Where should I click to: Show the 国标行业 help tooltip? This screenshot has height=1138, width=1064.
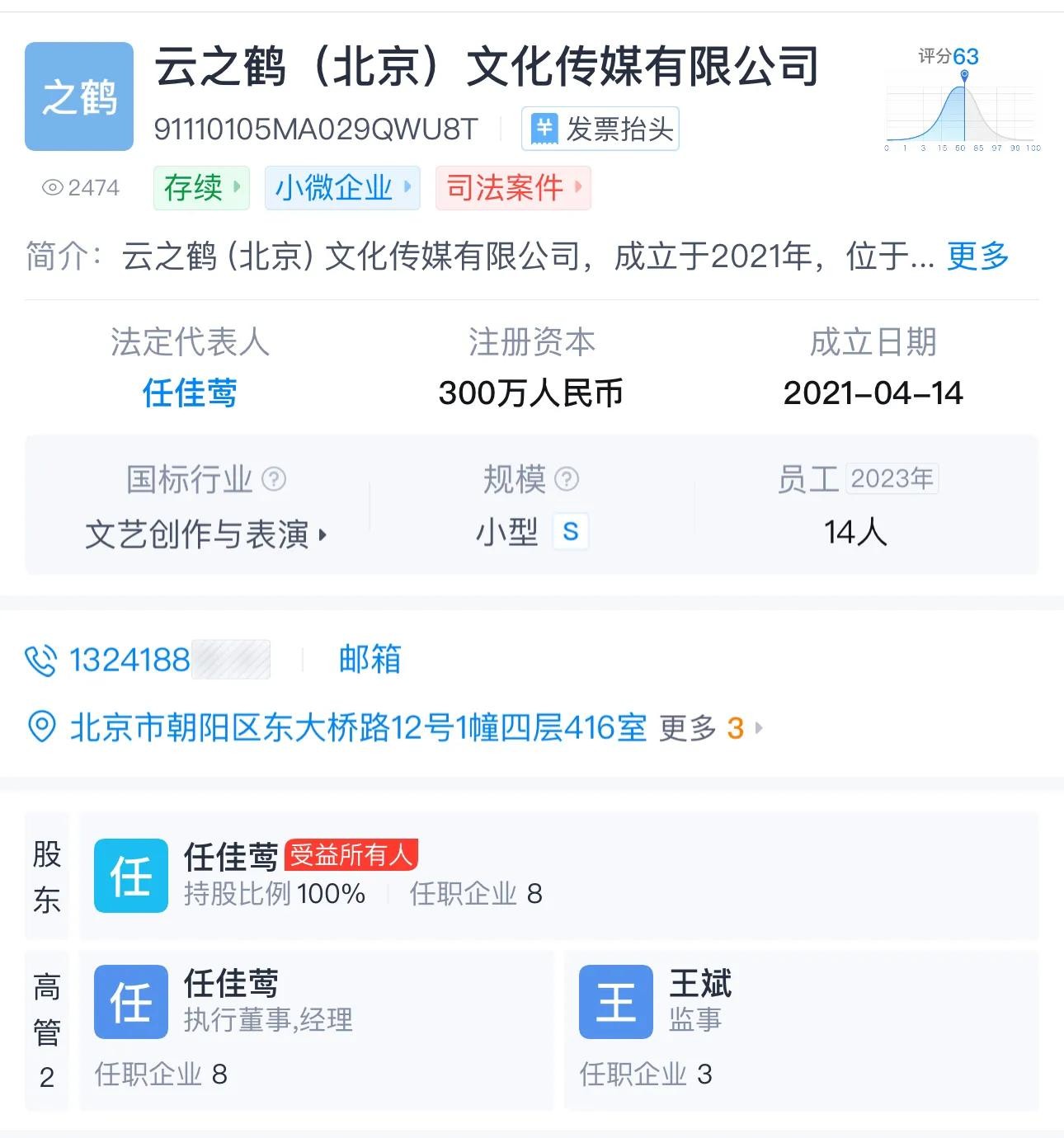[x=274, y=479]
